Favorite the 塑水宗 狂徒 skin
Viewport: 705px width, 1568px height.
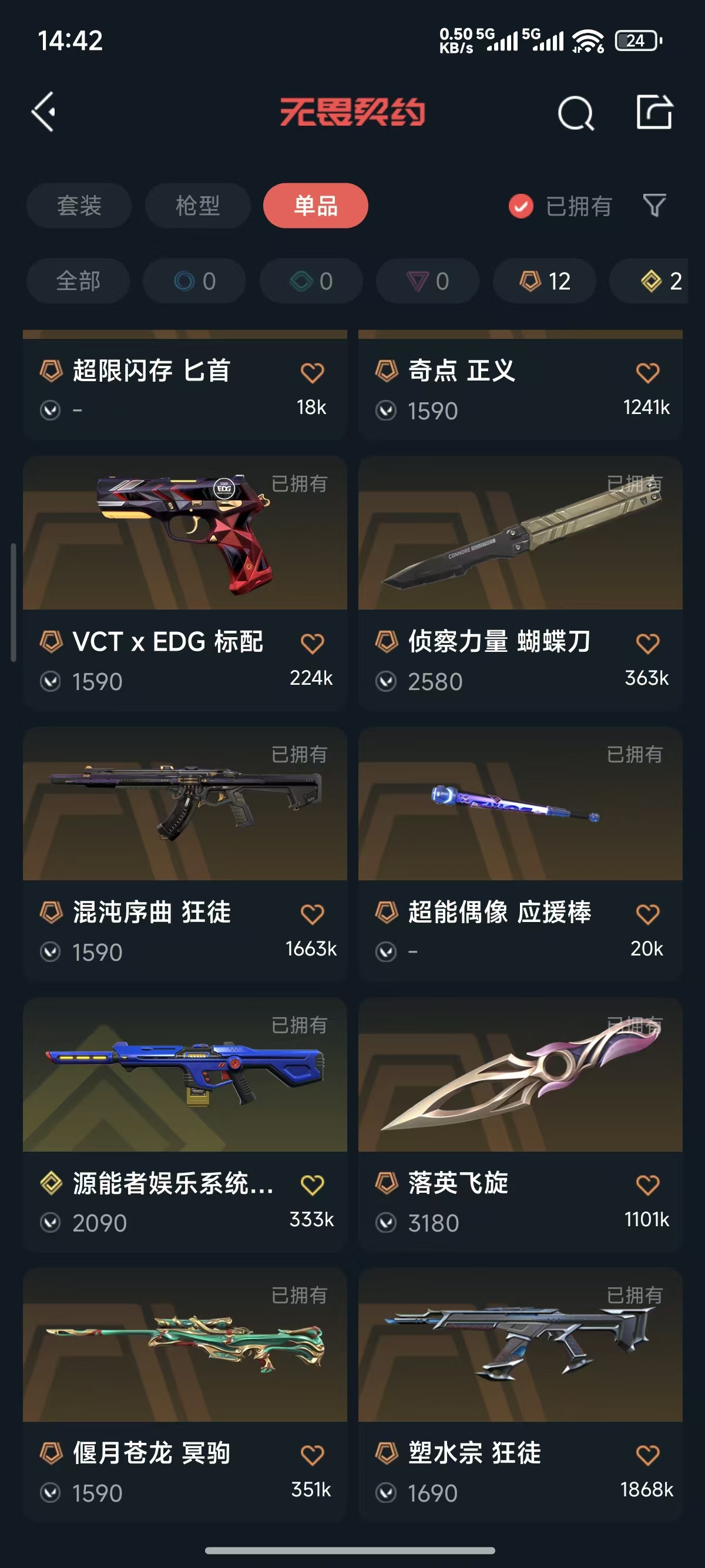point(647,1455)
